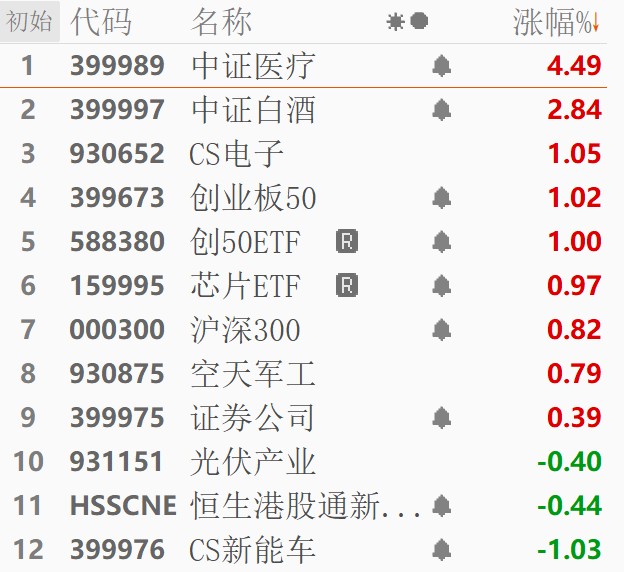Open CS新能车 399976 details

(253, 550)
